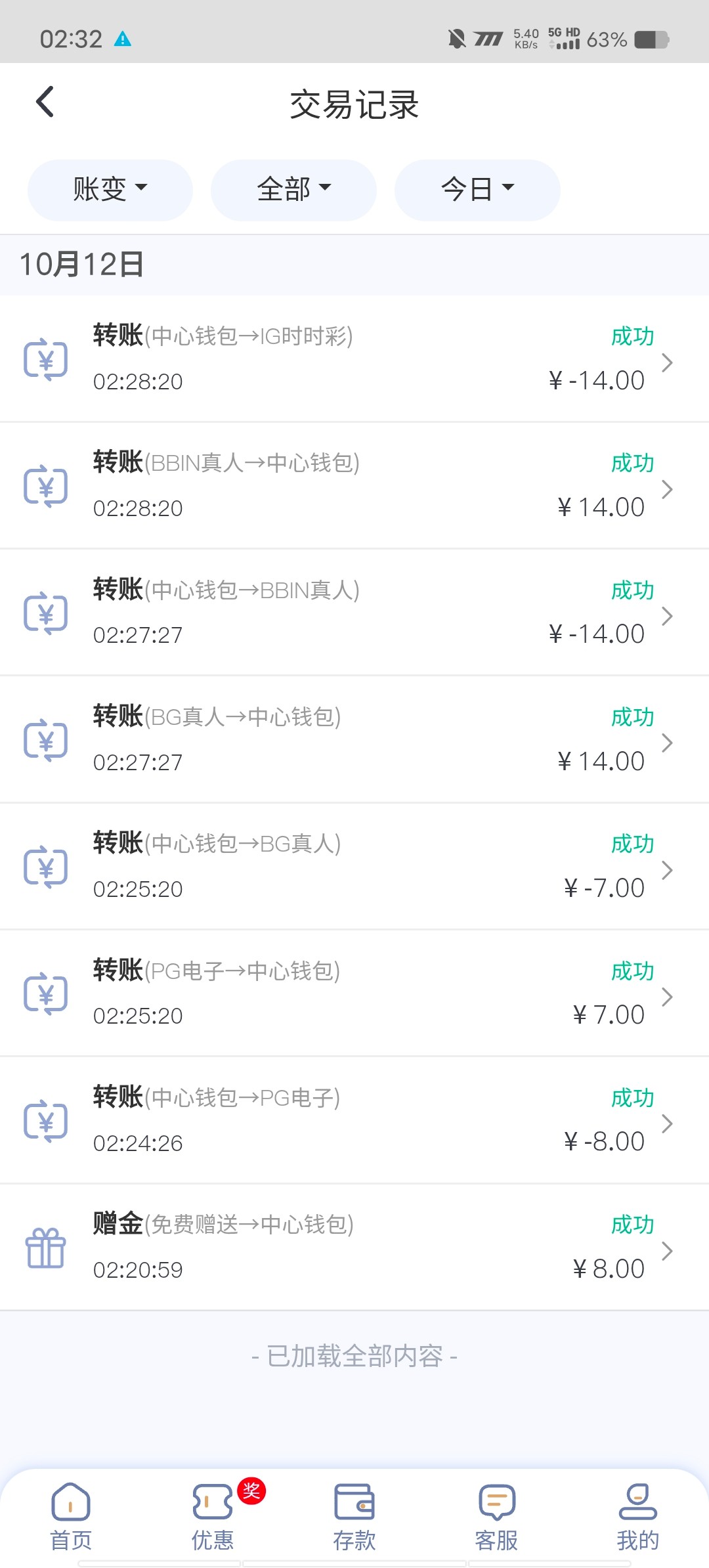Open the 全部 filter dropdown
Image resolution: width=709 pixels, height=1568 pixels.
(293, 190)
